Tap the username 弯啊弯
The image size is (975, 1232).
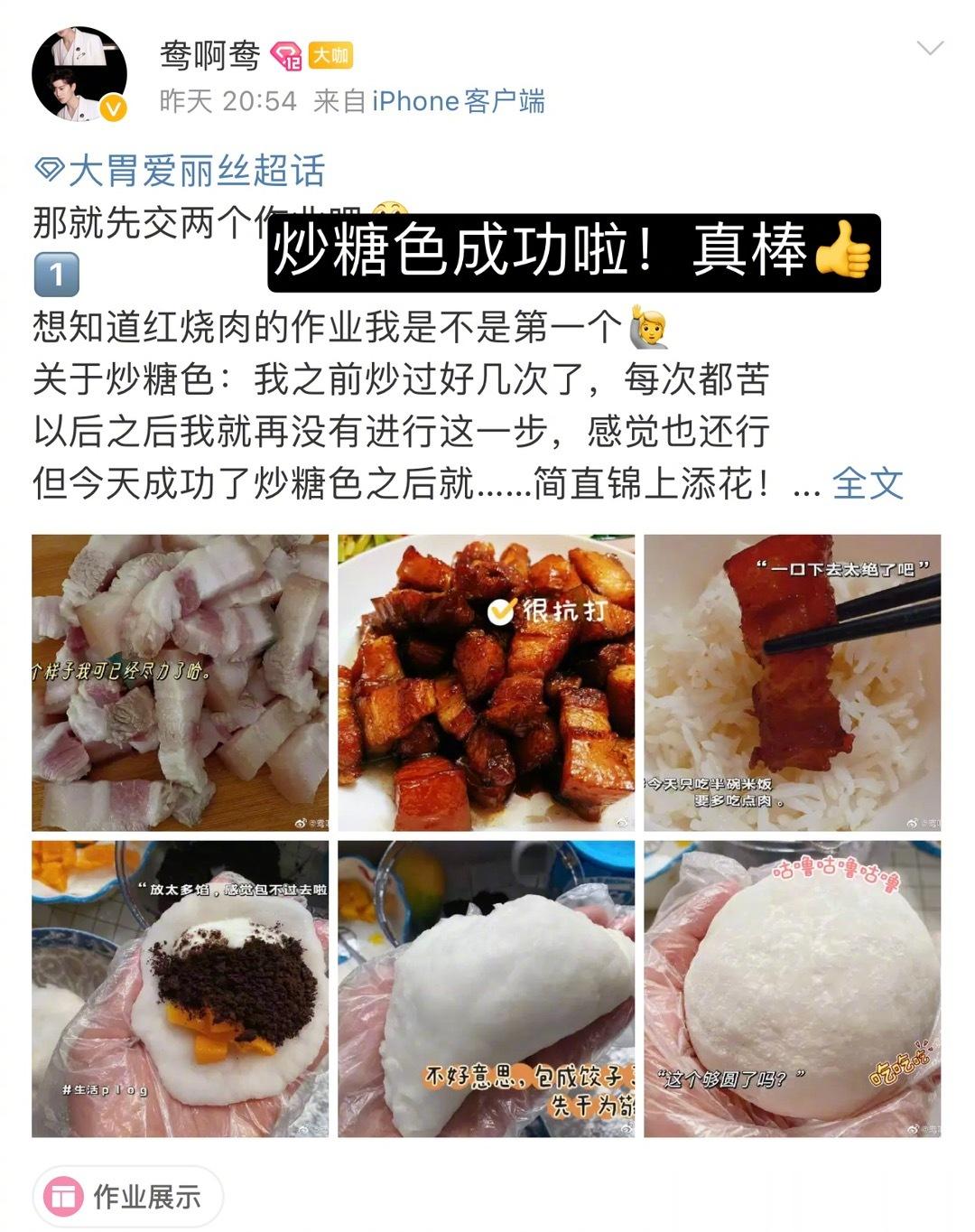pos(209,56)
